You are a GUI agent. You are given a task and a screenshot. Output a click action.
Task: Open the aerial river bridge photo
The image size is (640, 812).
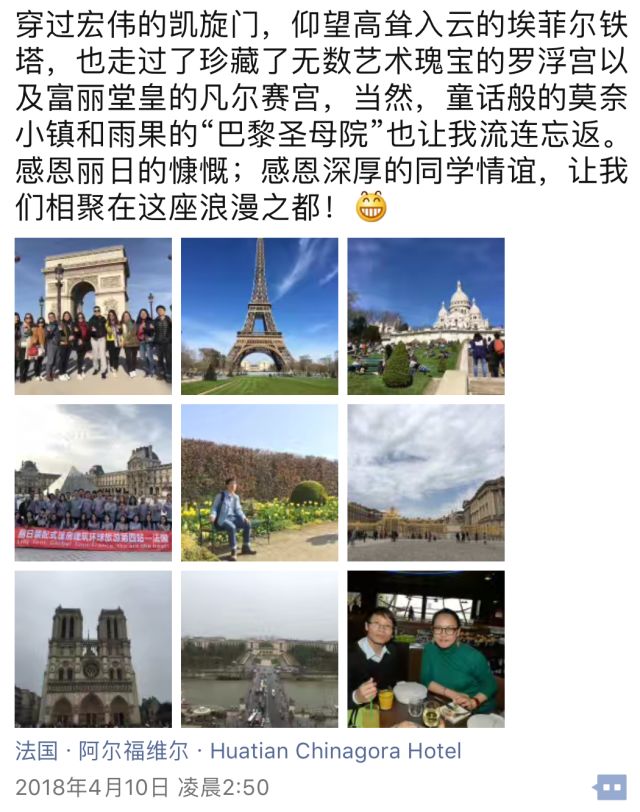[x=259, y=648]
